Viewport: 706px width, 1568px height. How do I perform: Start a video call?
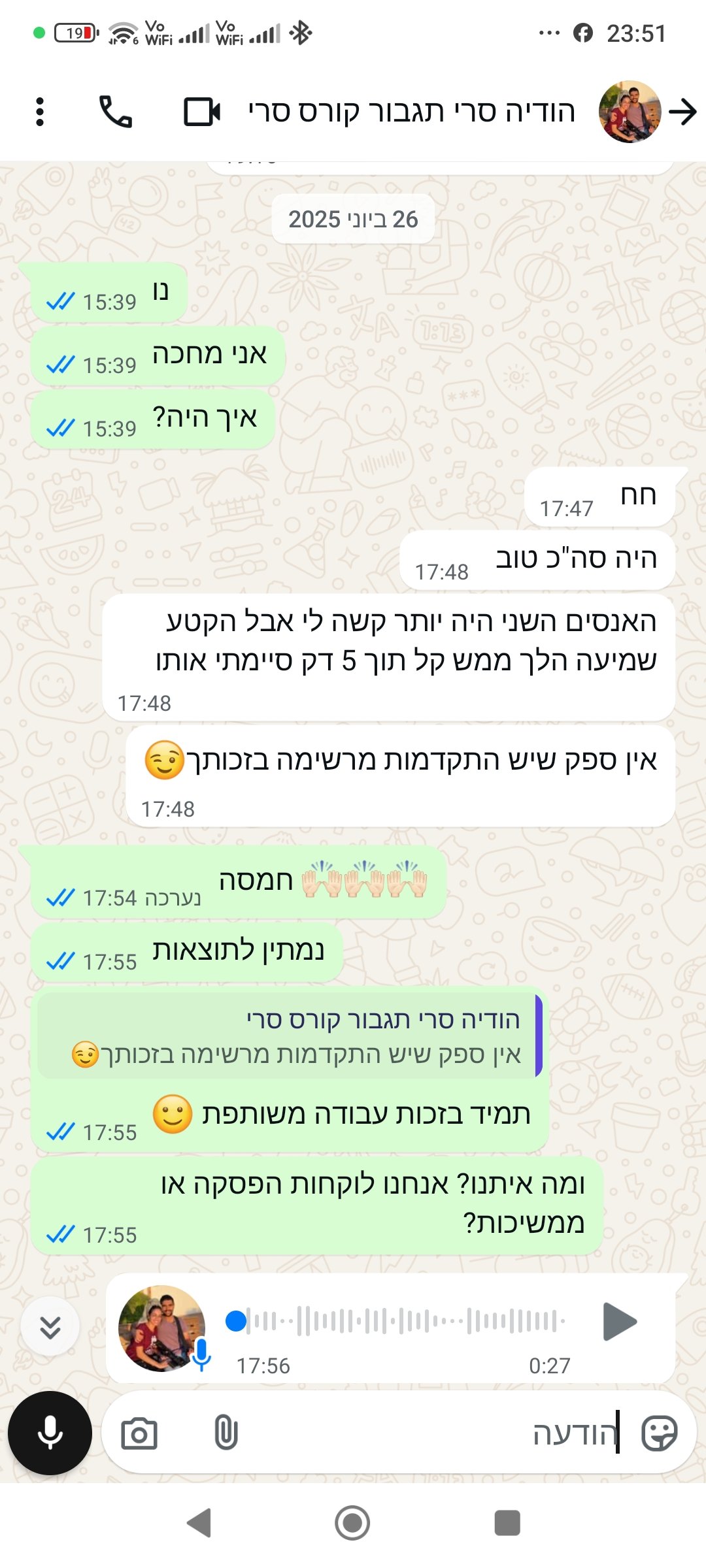tap(201, 112)
